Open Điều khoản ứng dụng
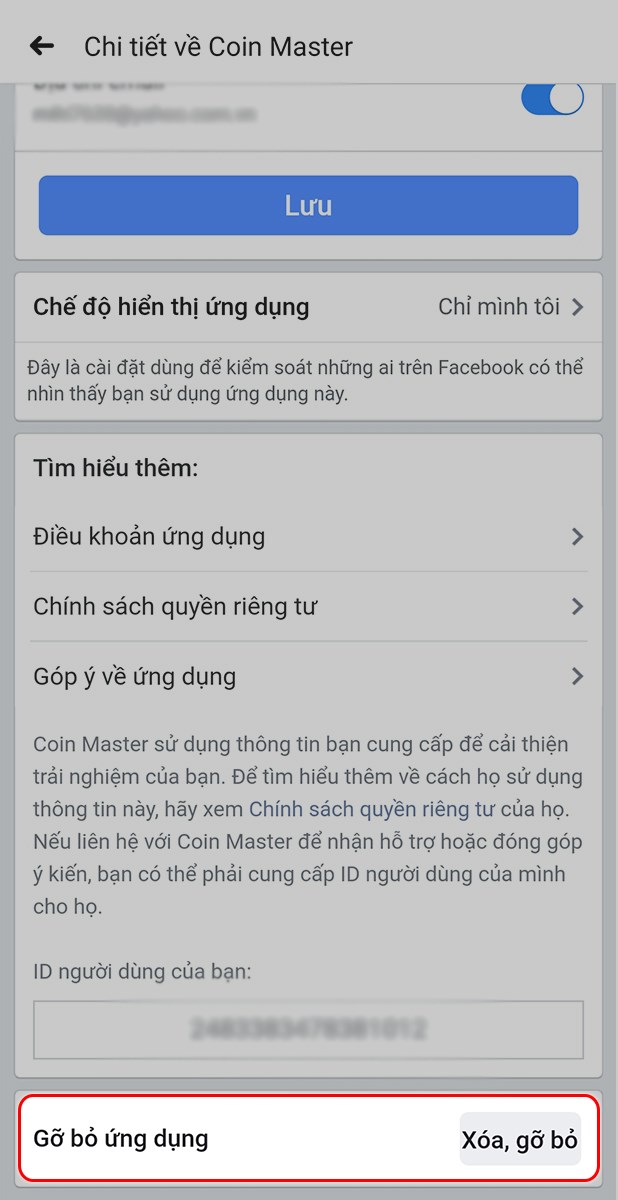618x1200 pixels. pos(308,537)
